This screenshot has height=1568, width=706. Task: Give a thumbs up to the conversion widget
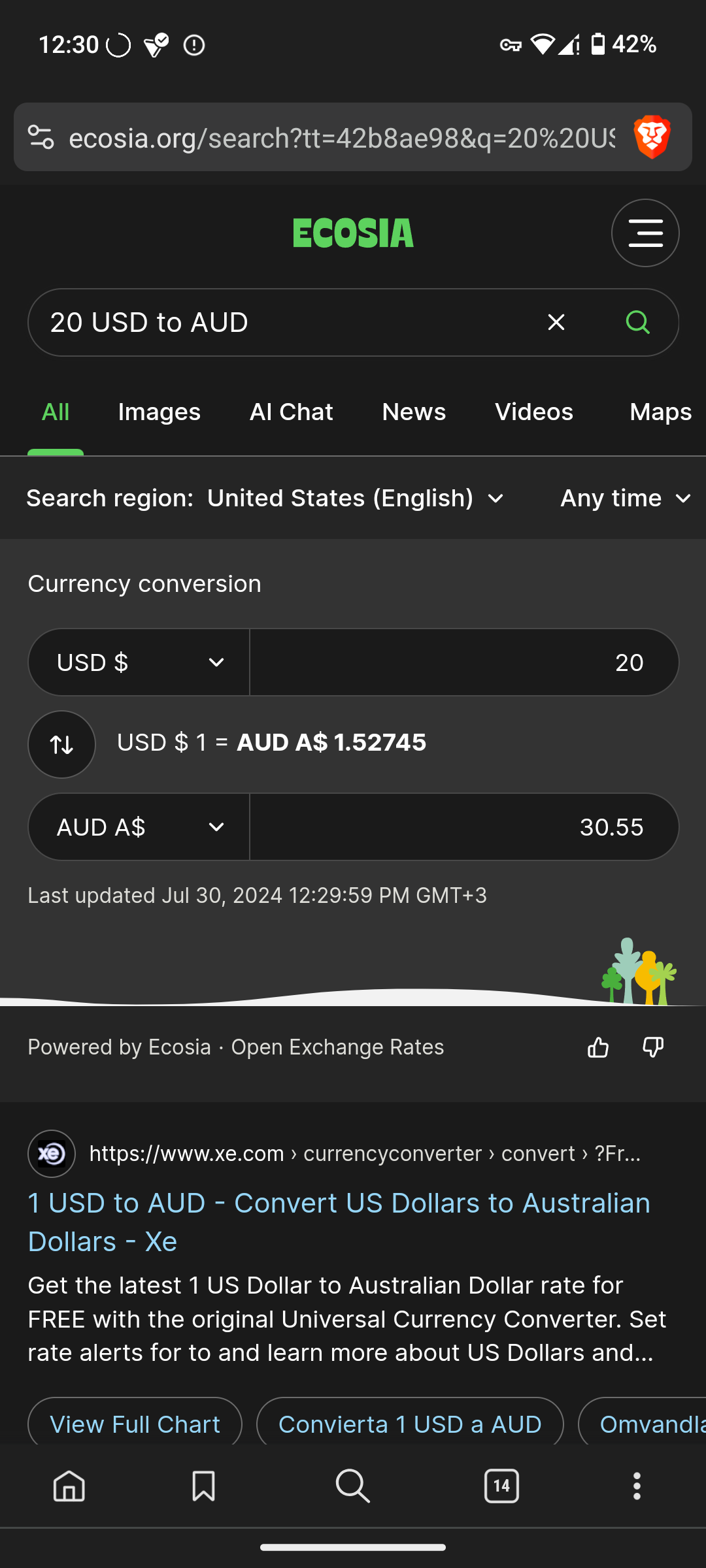coord(597,1047)
